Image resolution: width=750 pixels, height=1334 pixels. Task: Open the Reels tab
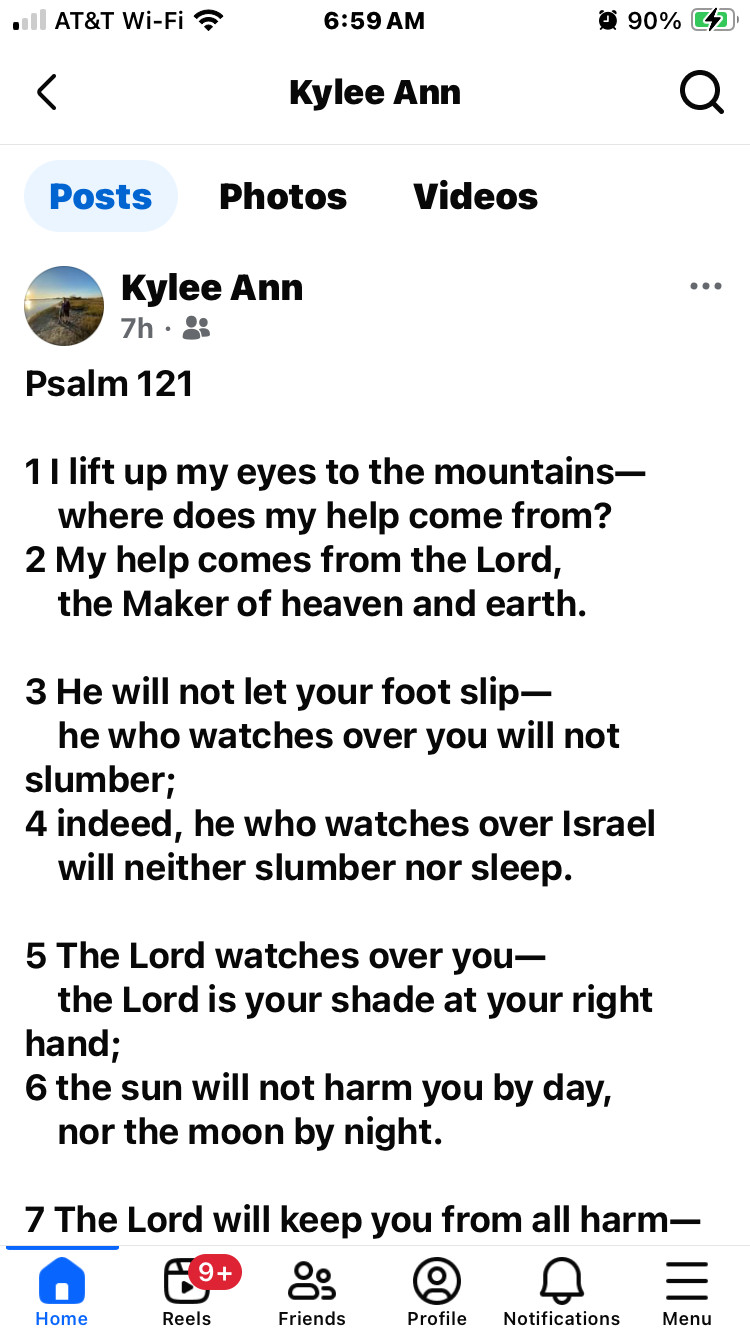pos(187,1291)
